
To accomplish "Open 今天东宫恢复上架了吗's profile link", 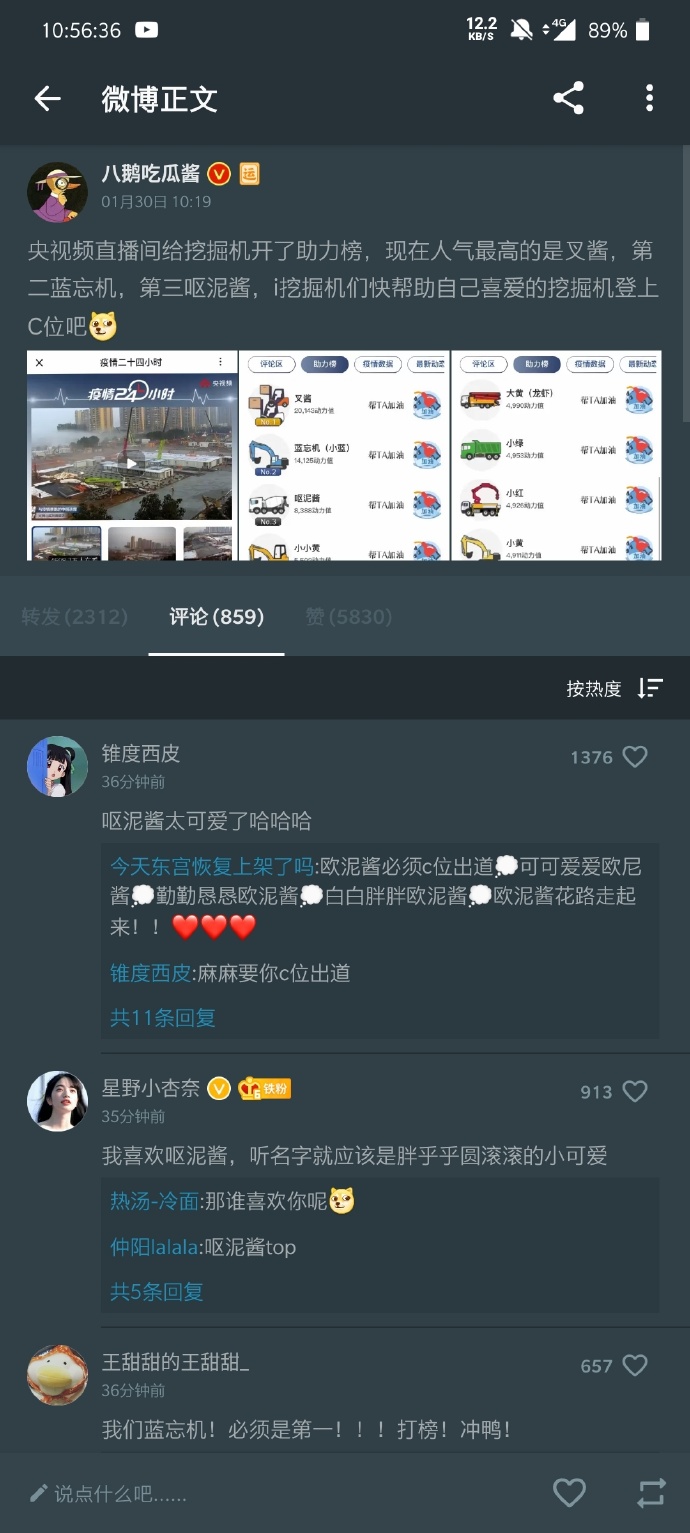I will point(212,867).
